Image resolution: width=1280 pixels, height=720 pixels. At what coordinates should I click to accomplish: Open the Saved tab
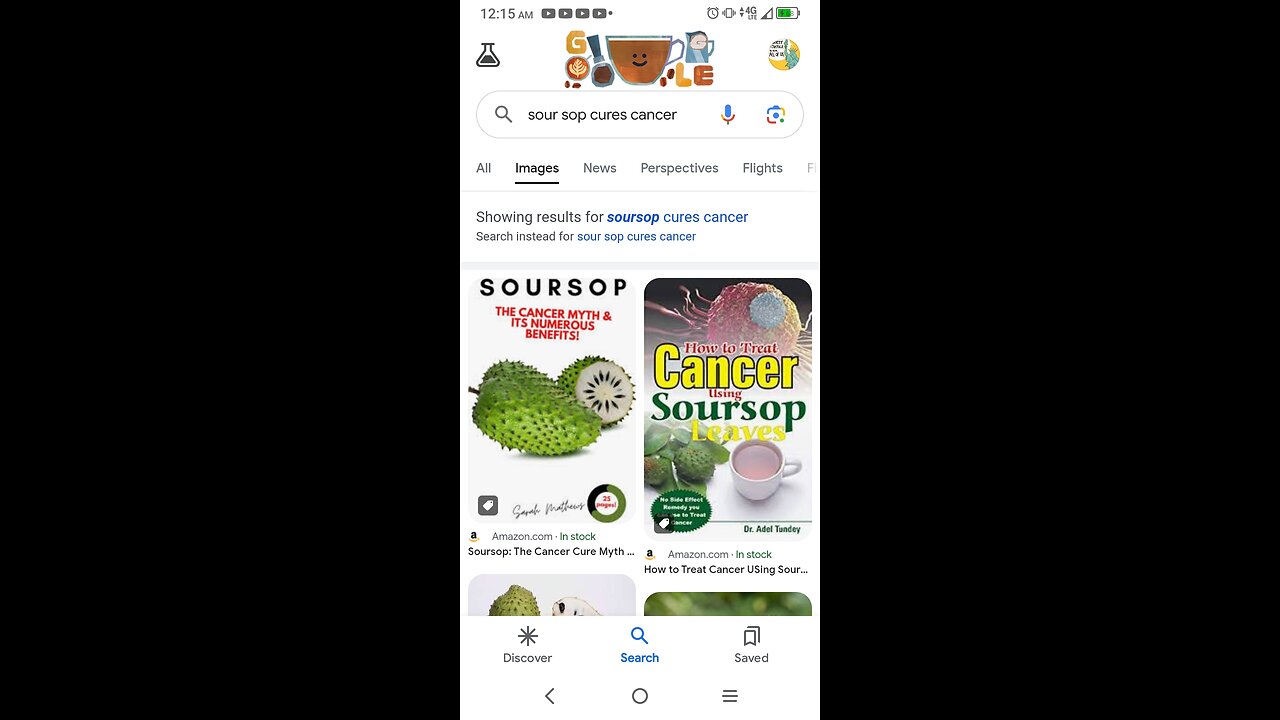[752, 645]
